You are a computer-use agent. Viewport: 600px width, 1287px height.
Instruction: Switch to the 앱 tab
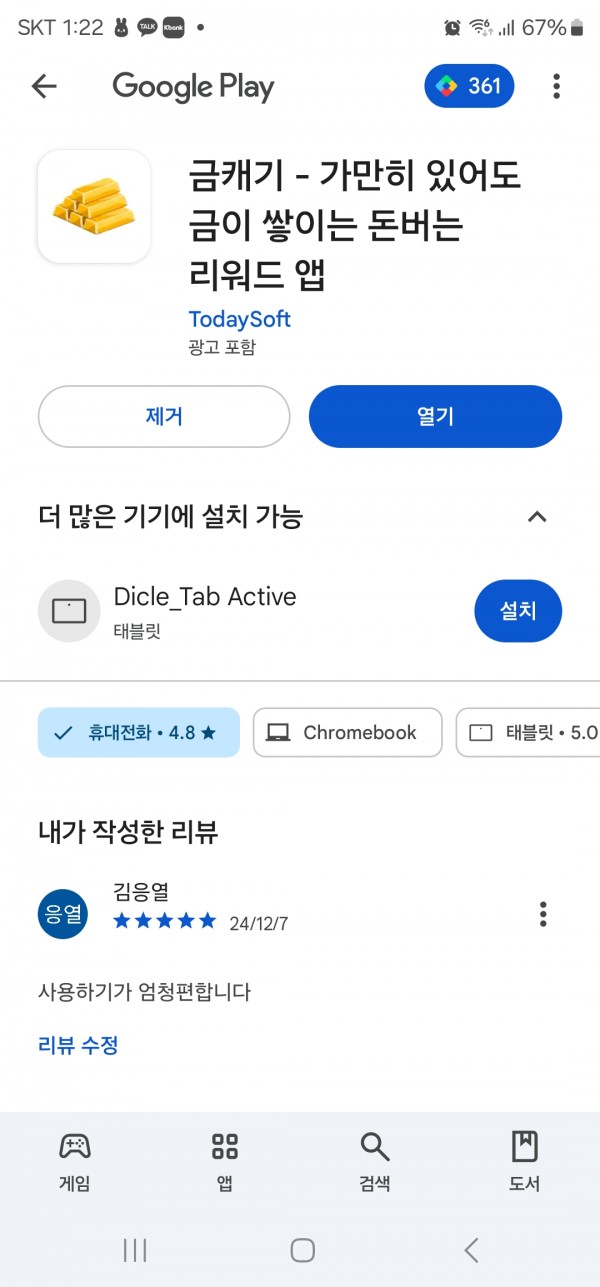point(225,1161)
